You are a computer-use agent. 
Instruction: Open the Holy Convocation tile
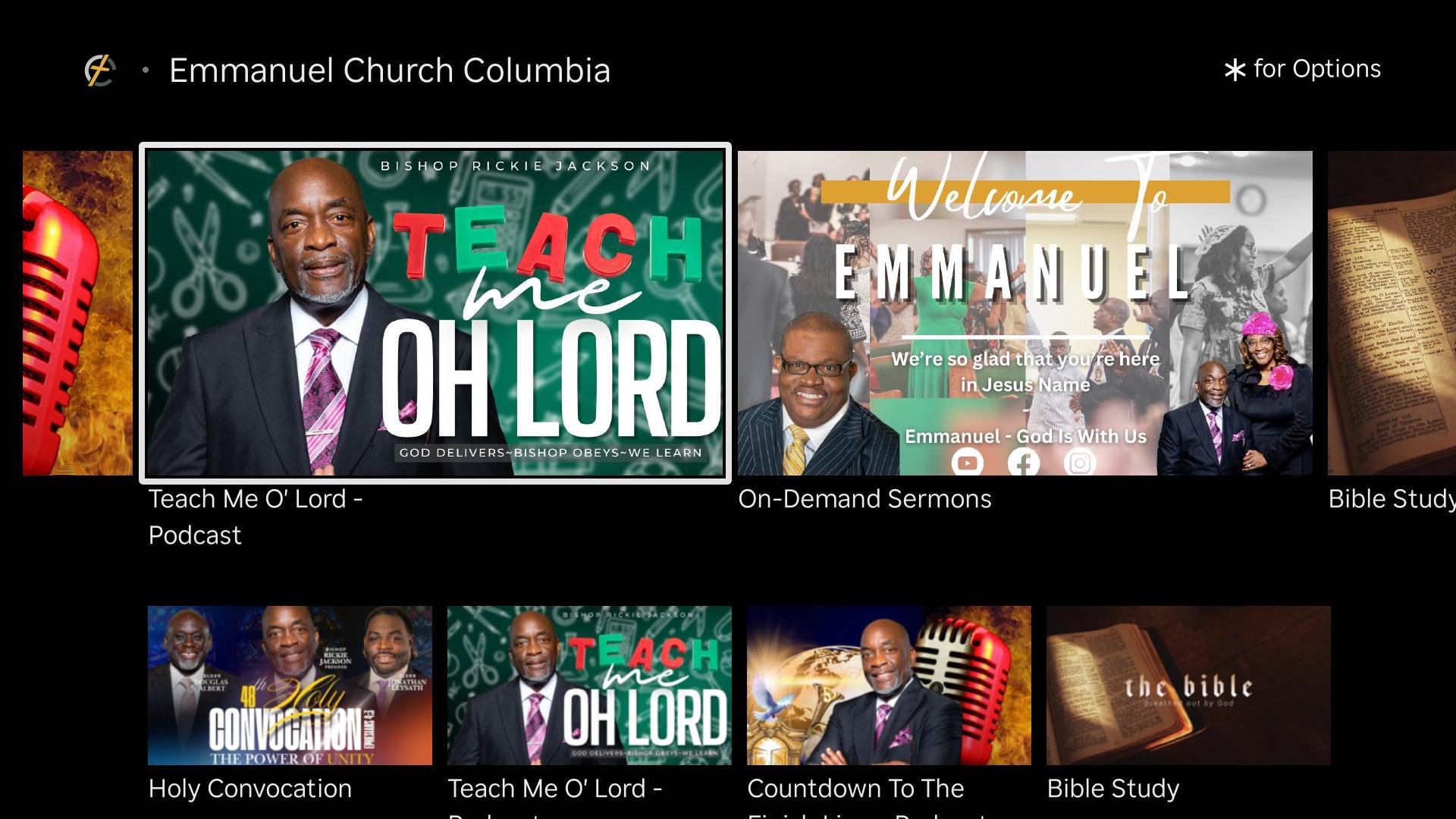[x=290, y=686]
